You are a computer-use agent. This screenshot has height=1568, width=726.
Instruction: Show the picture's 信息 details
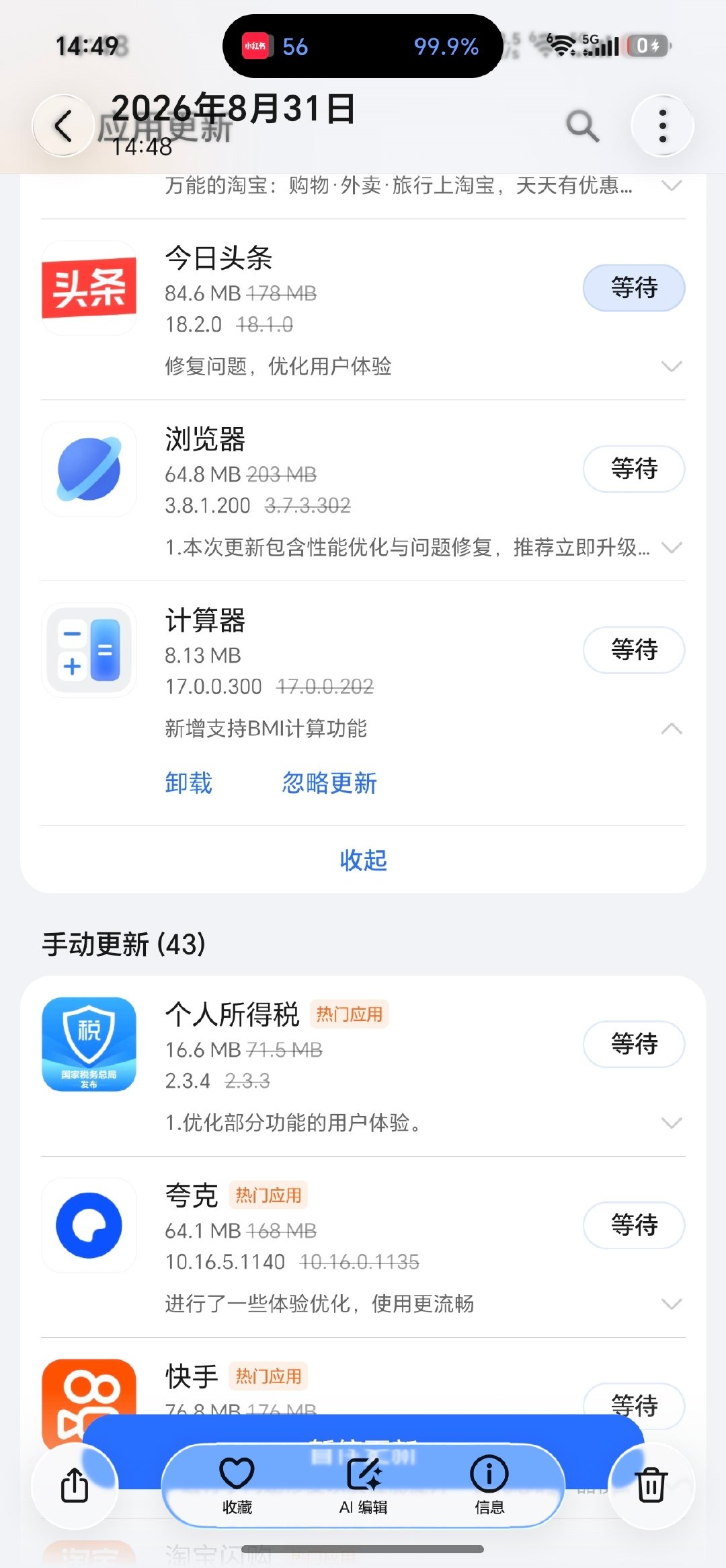[x=489, y=1485]
